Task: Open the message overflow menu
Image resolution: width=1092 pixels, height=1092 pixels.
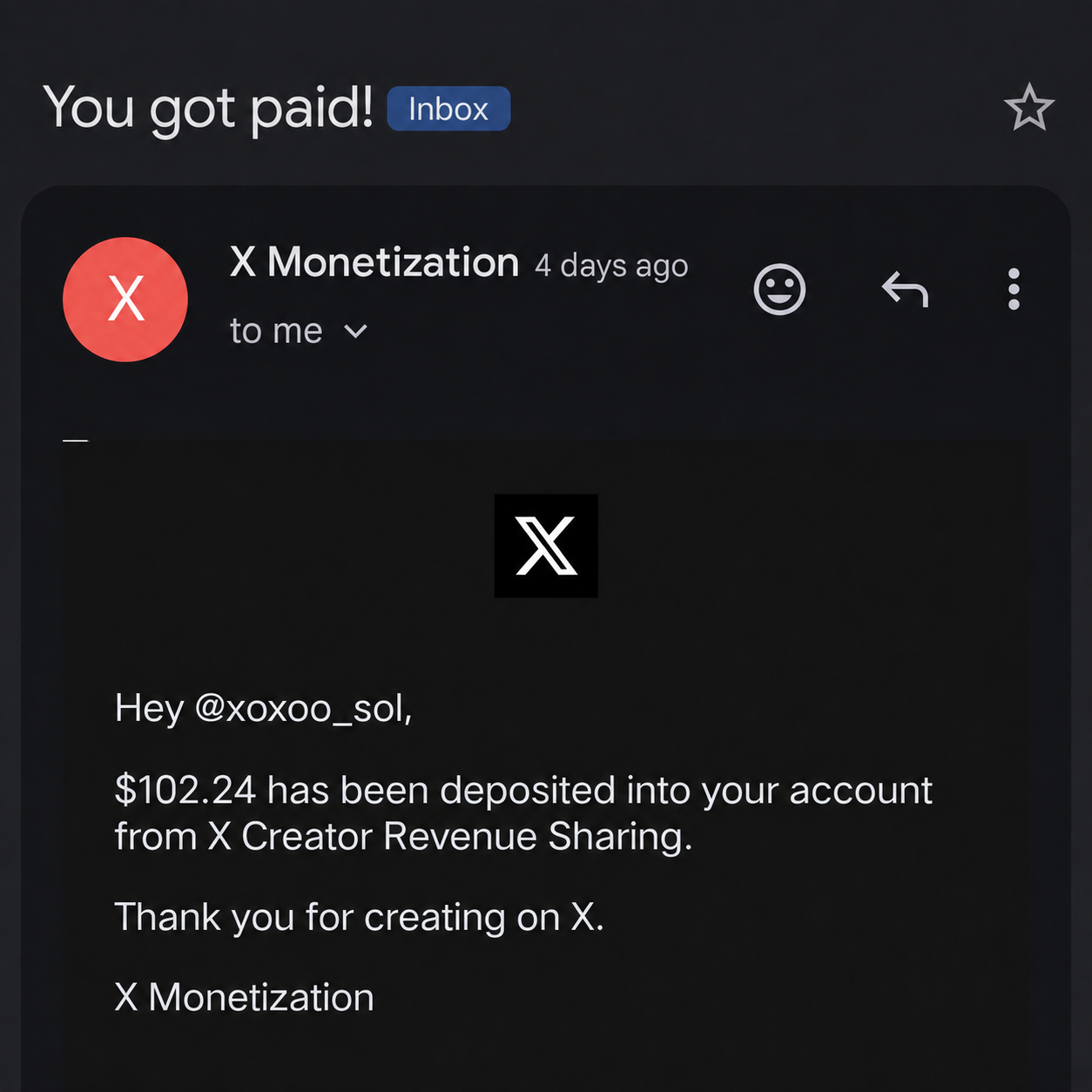Action: [x=1014, y=289]
